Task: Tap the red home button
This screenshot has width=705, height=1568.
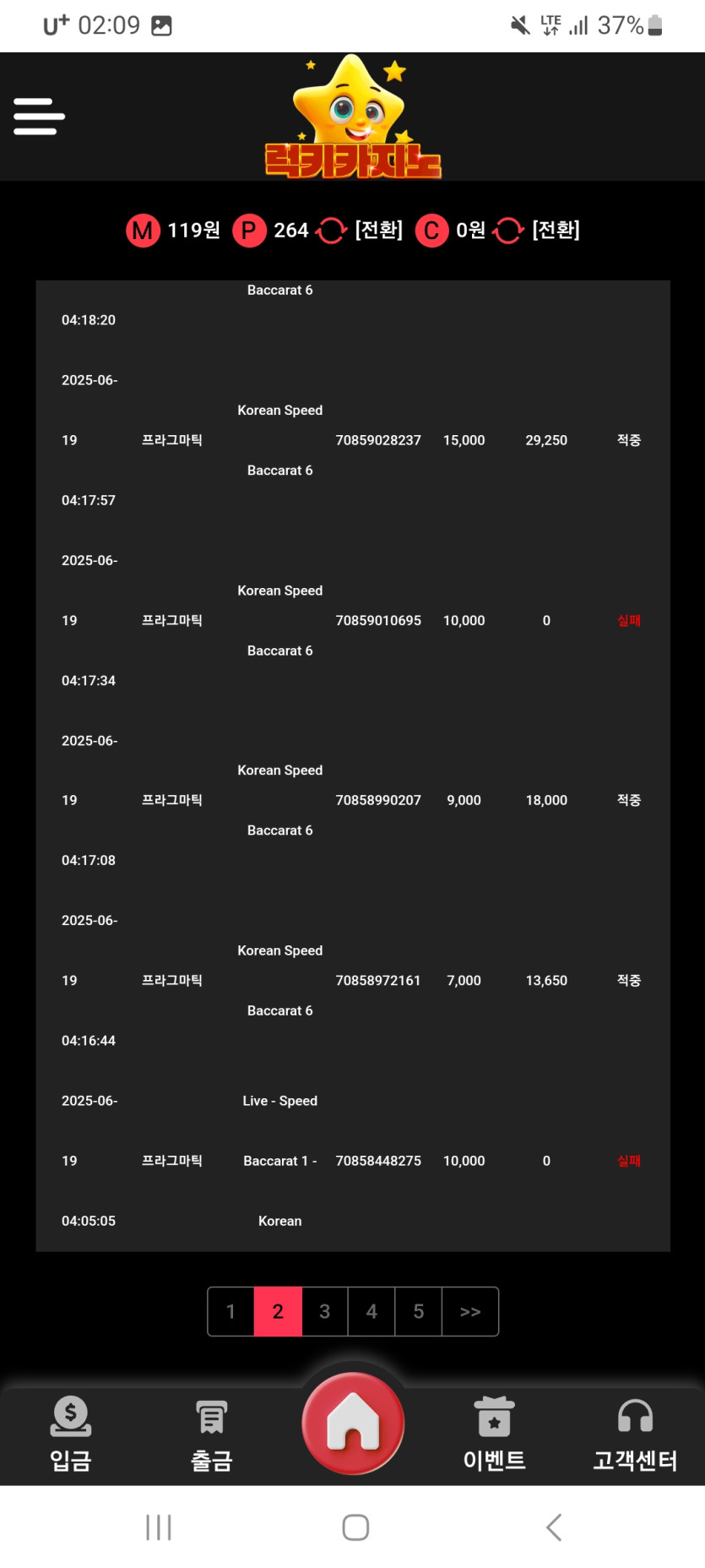Action: coord(353,1424)
